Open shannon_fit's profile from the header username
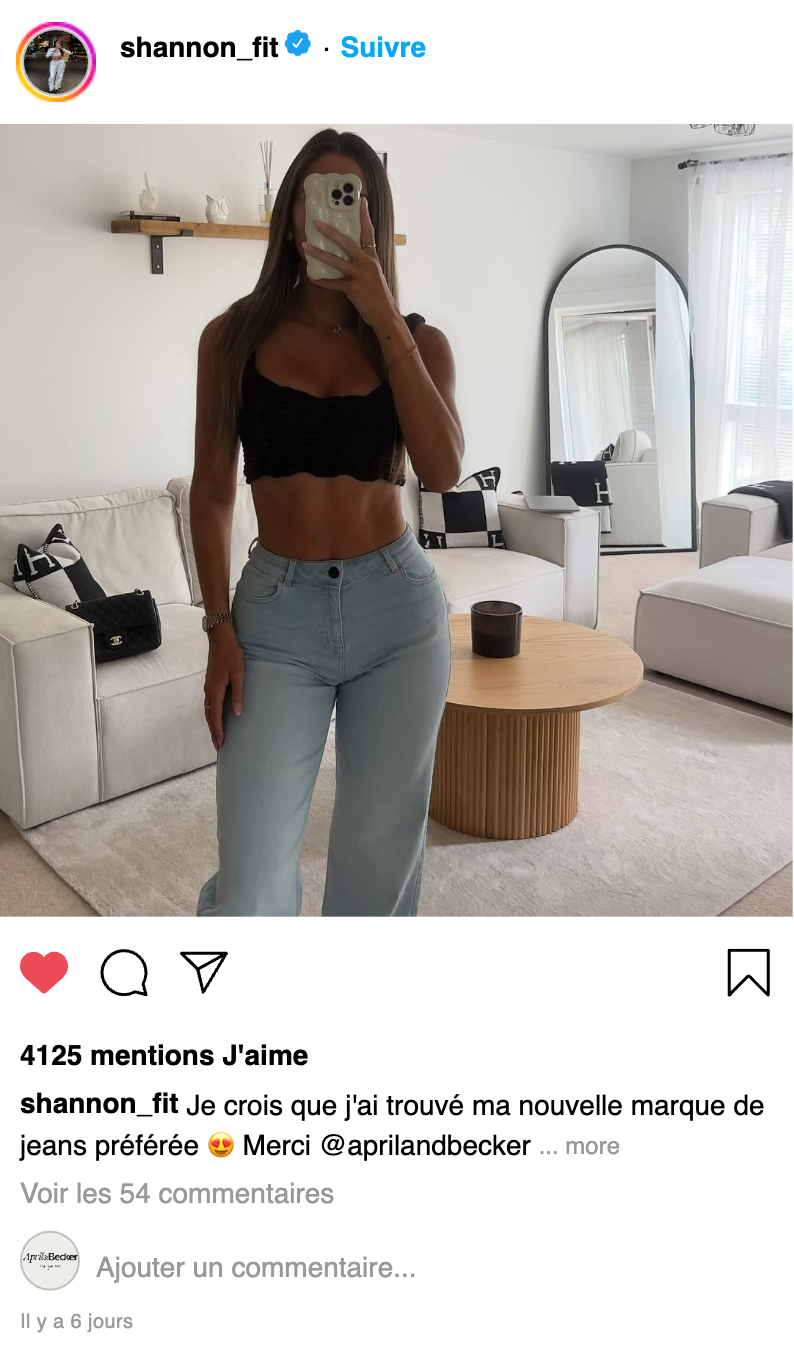794x1352 pixels. [x=199, y=47]
